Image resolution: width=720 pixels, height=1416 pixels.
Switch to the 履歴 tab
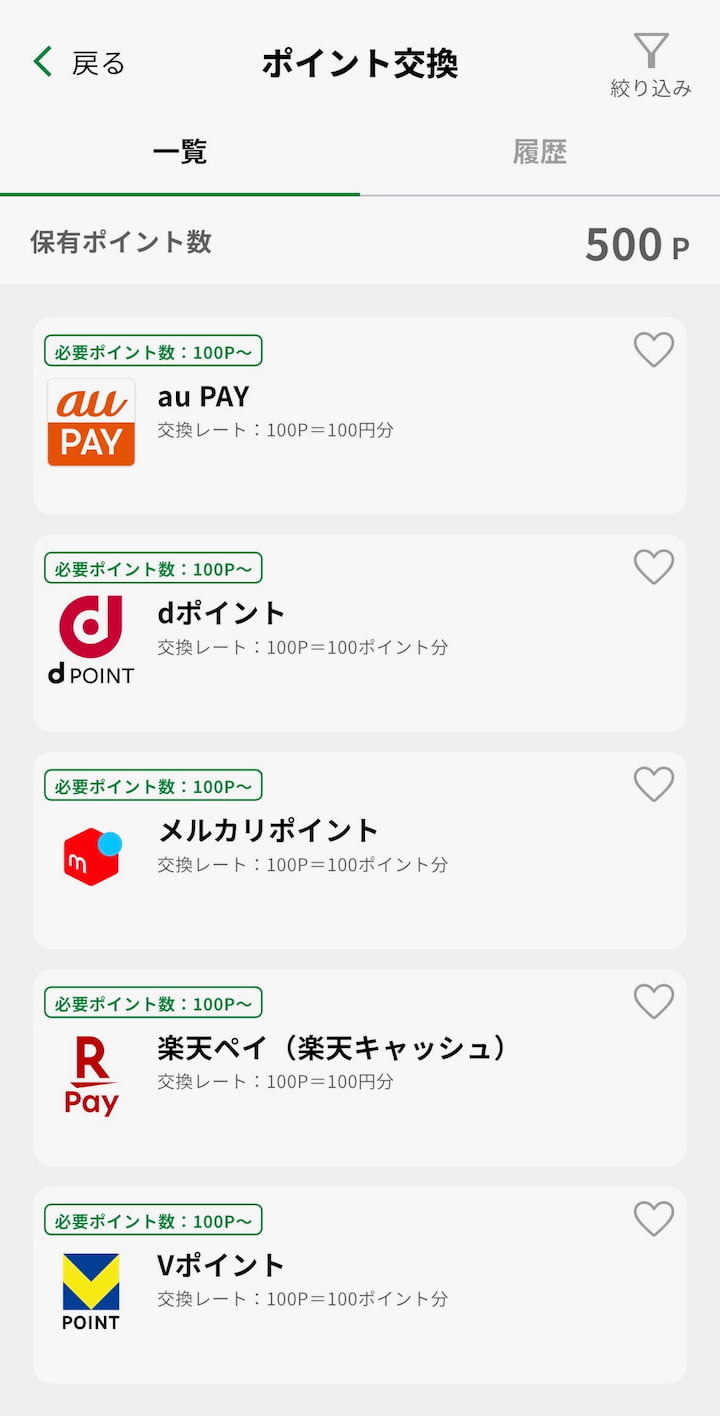click(x=540, y=153)
